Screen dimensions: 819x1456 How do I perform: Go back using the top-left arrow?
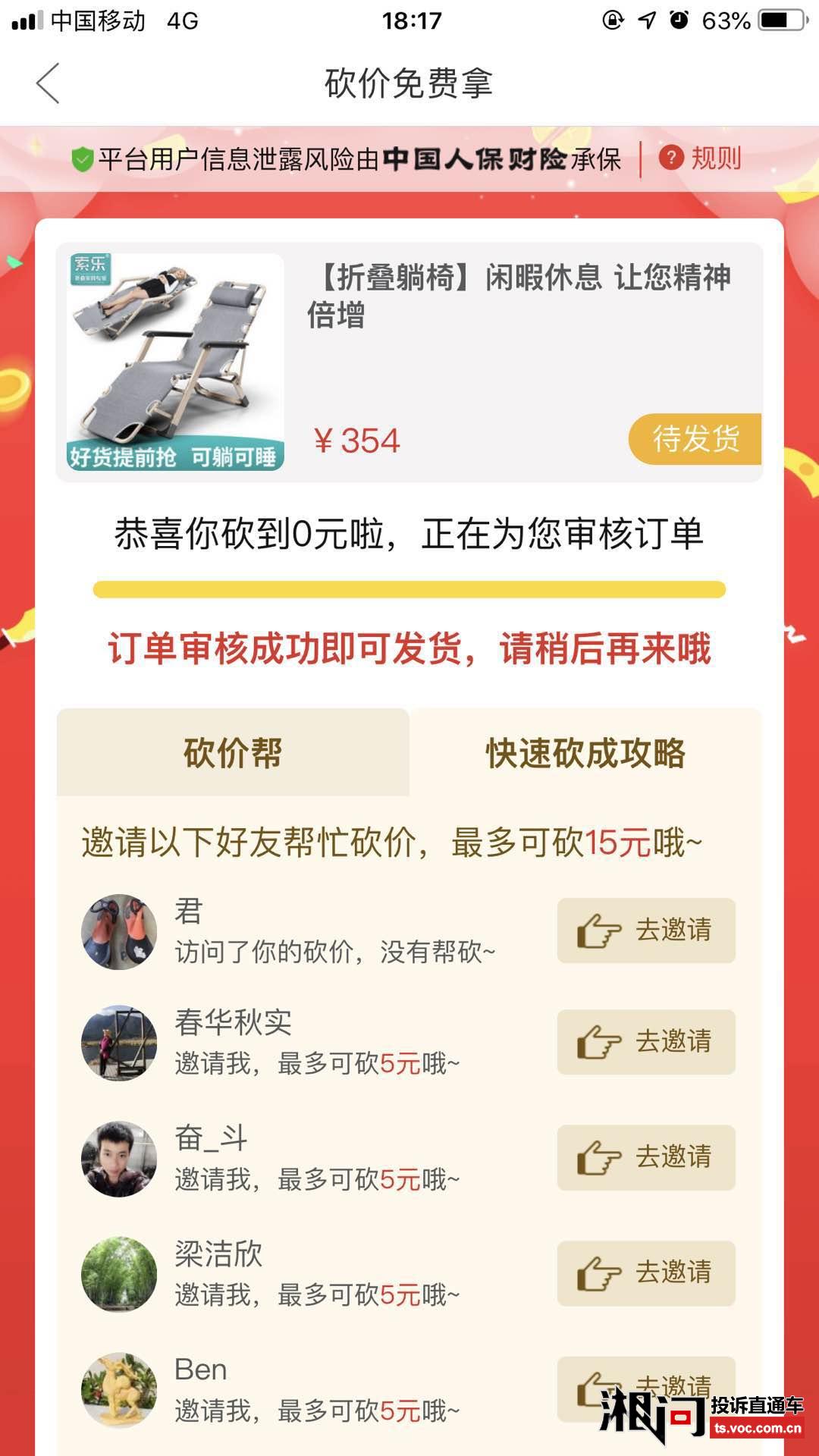pos(49,83)
